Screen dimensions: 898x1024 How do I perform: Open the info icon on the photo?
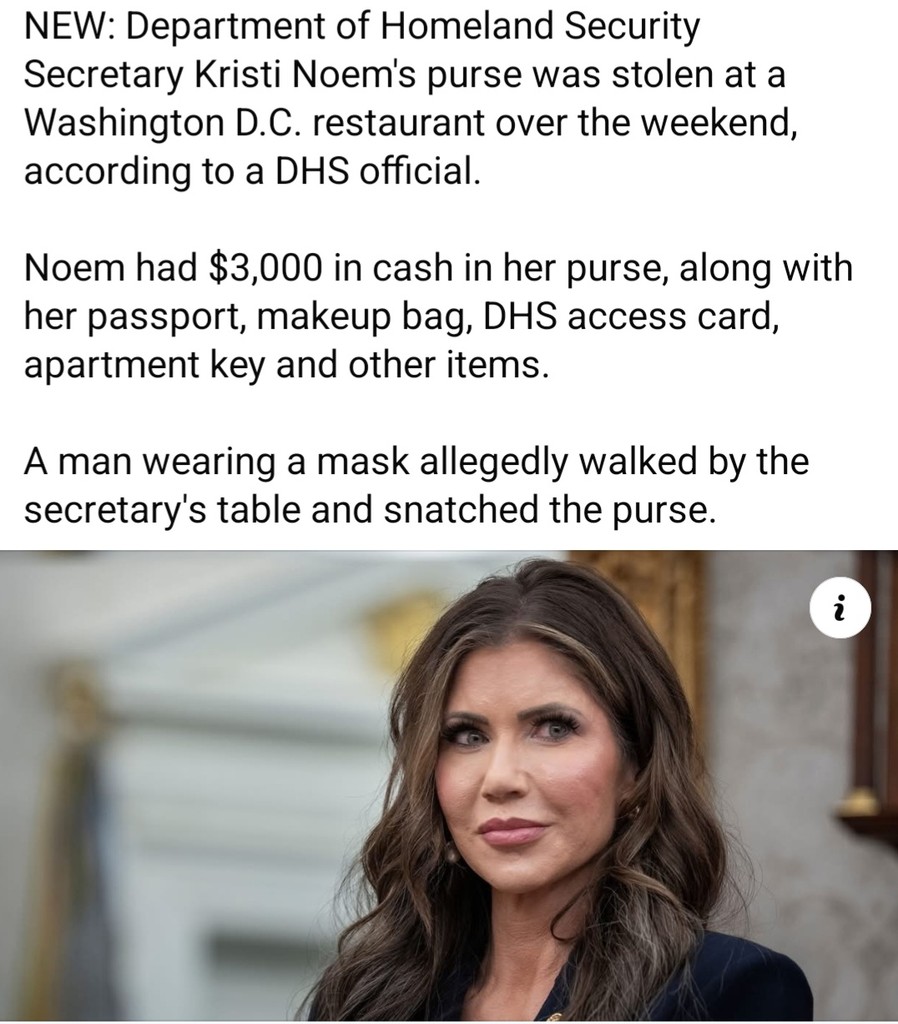pyautogui.click(x=840, y=607)
